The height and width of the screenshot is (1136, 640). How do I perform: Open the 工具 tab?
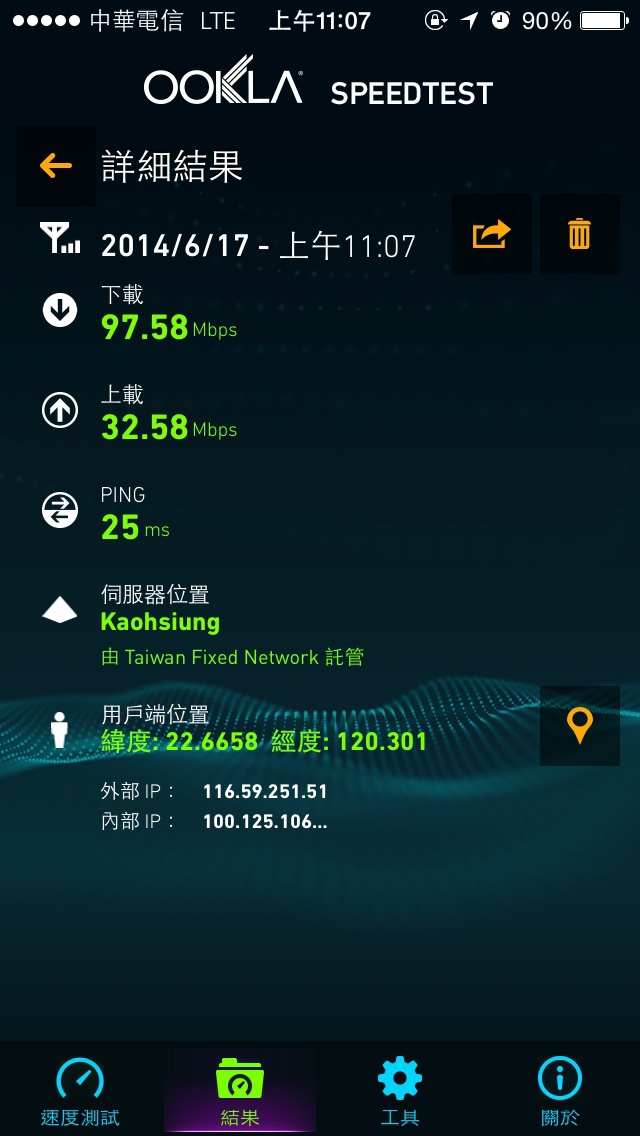click(400, 1090)
